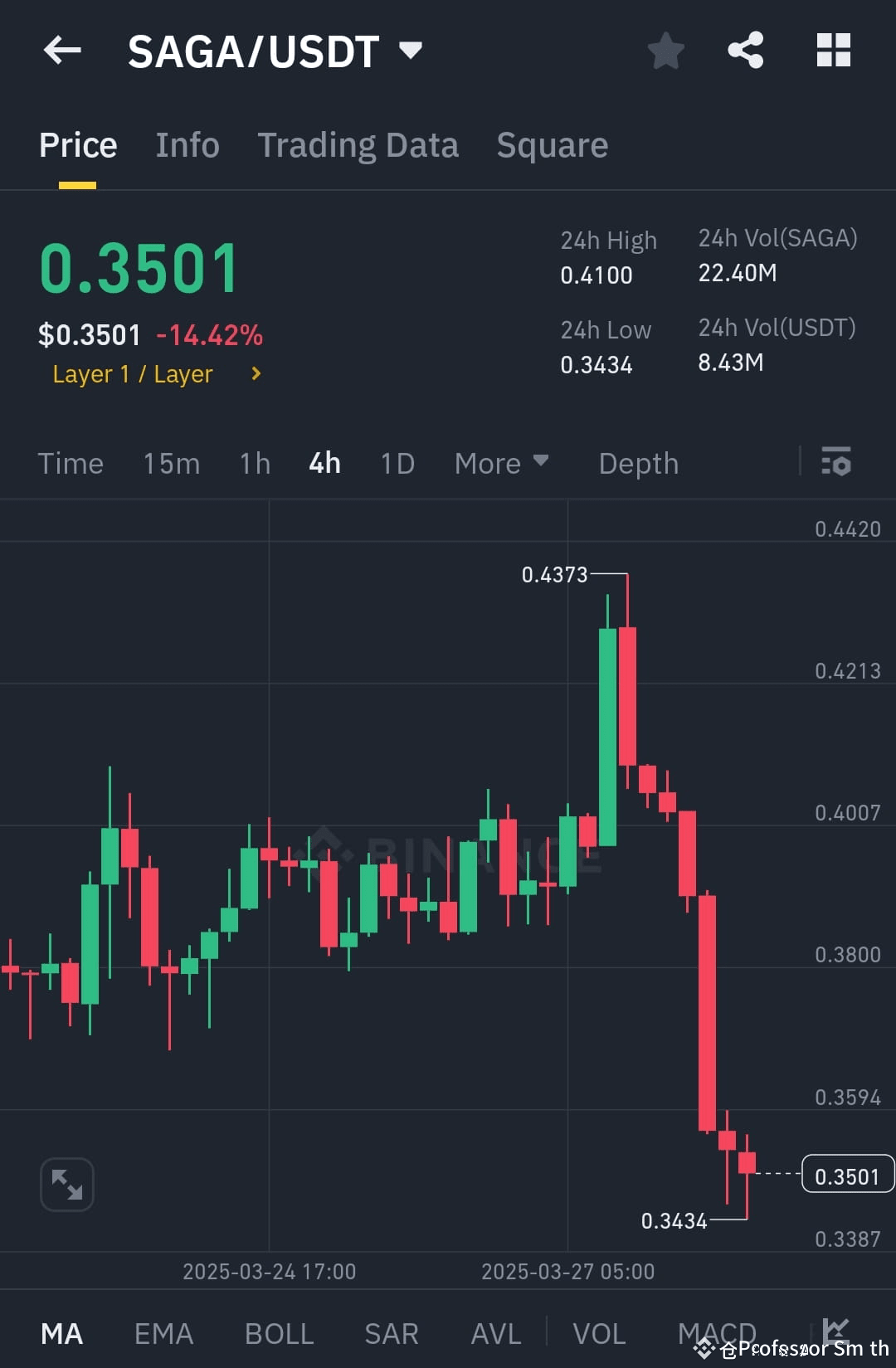Enable the BOLL indicator overlay
This screenshot has width=896, height=1368.
(279, 1333)
